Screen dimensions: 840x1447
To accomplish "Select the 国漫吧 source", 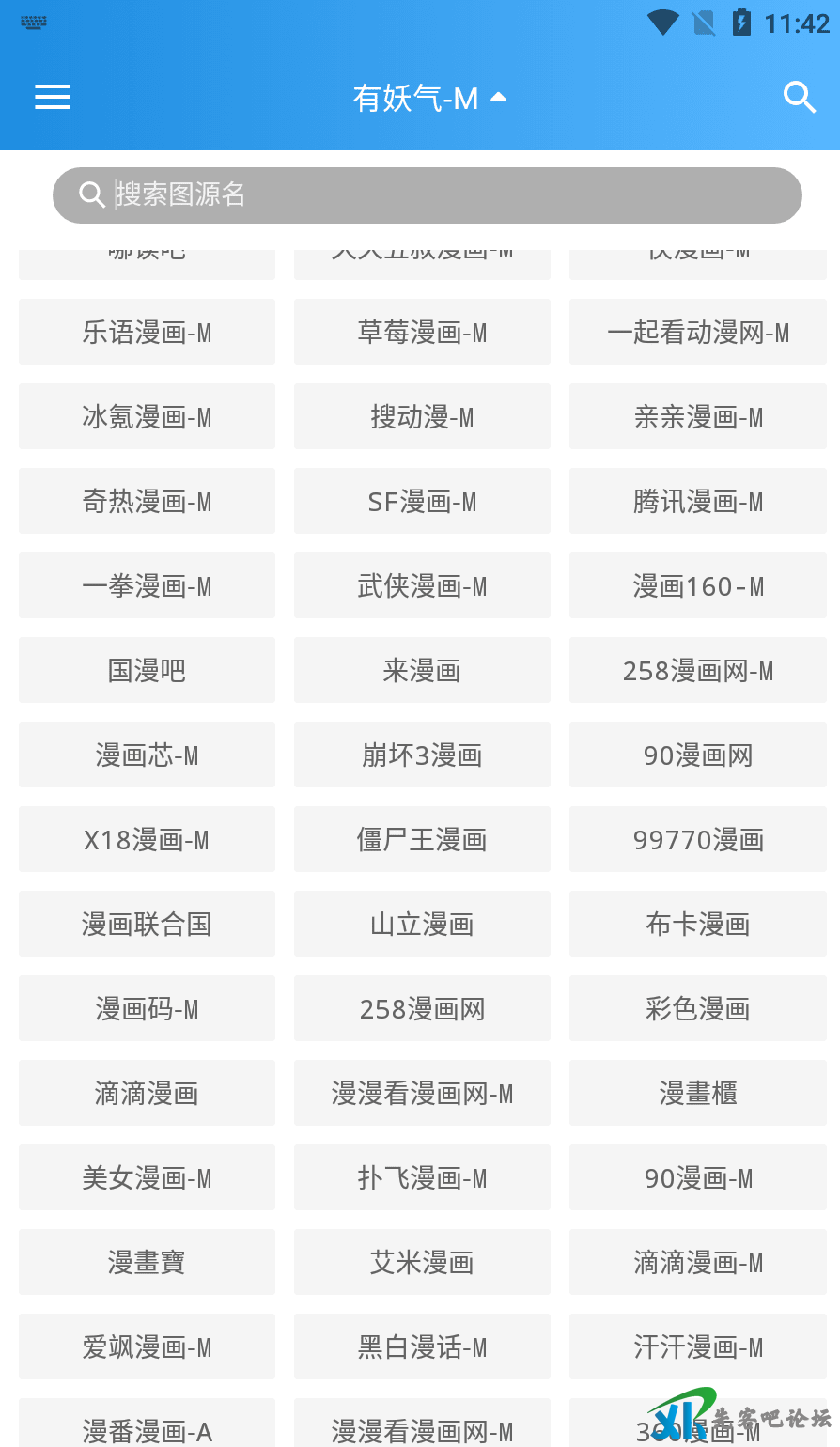I will [147, 671].
